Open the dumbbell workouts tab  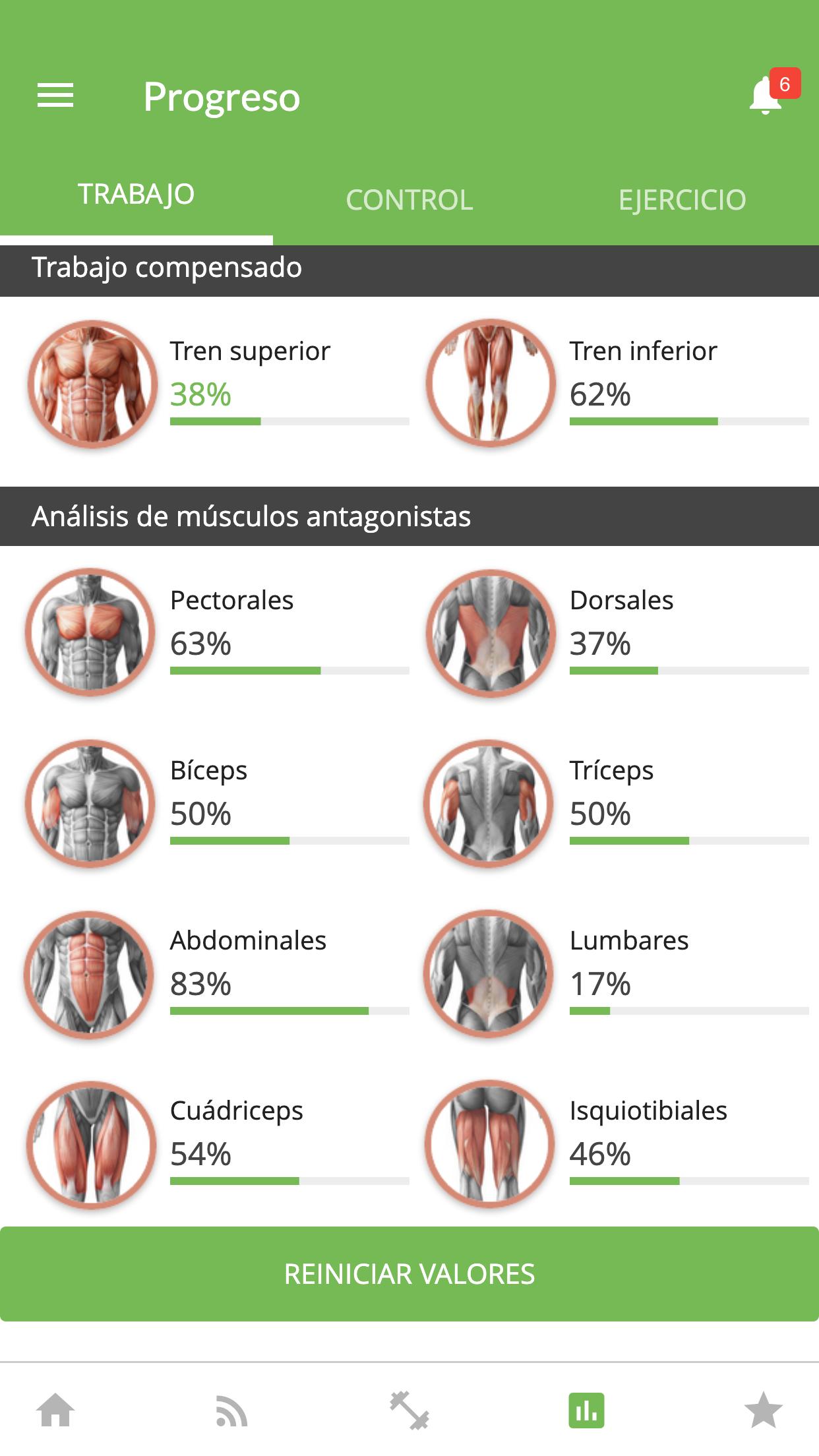pos(409,1411)
